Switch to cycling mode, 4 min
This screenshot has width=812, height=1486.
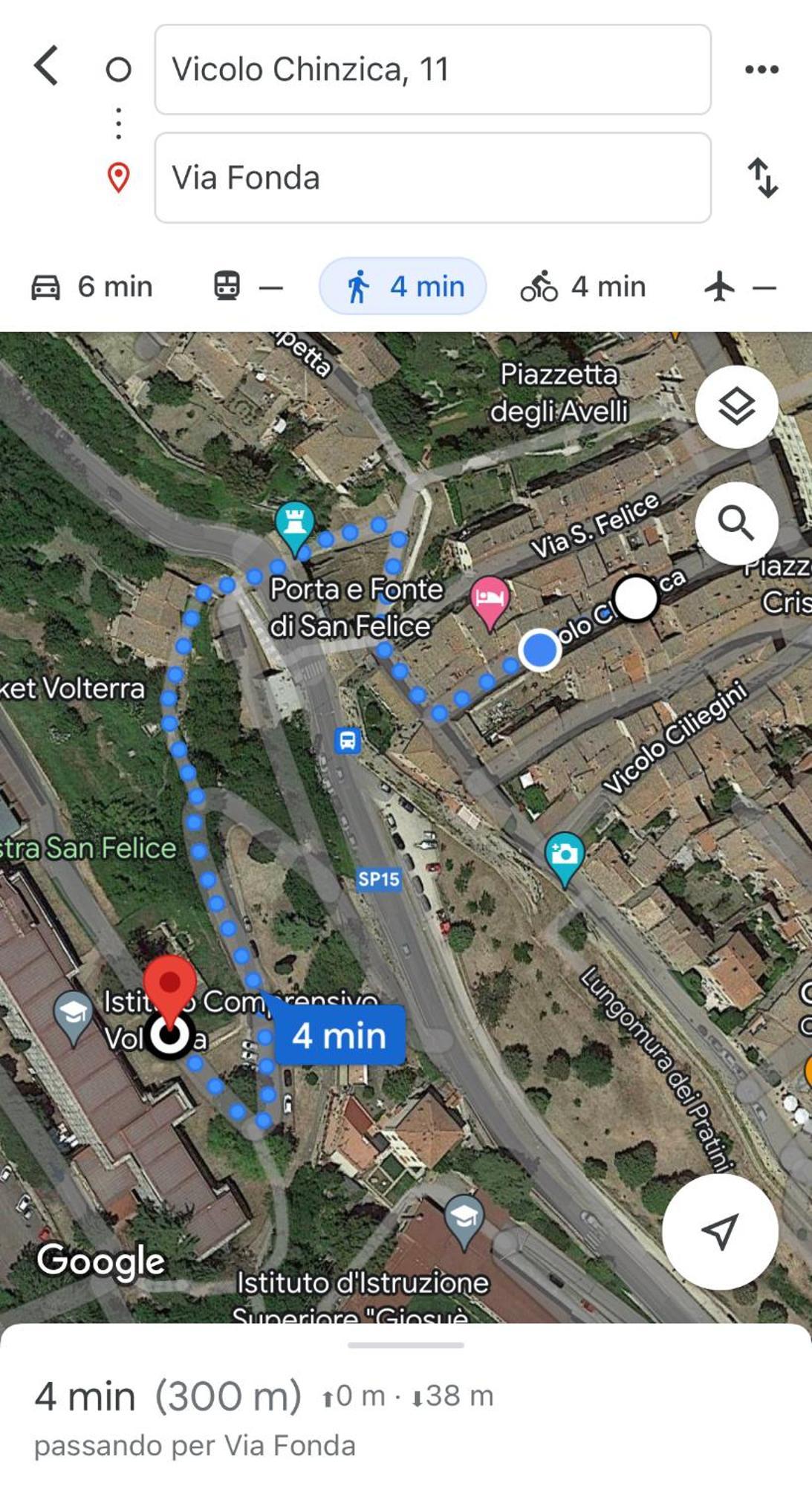coord(583,287)
